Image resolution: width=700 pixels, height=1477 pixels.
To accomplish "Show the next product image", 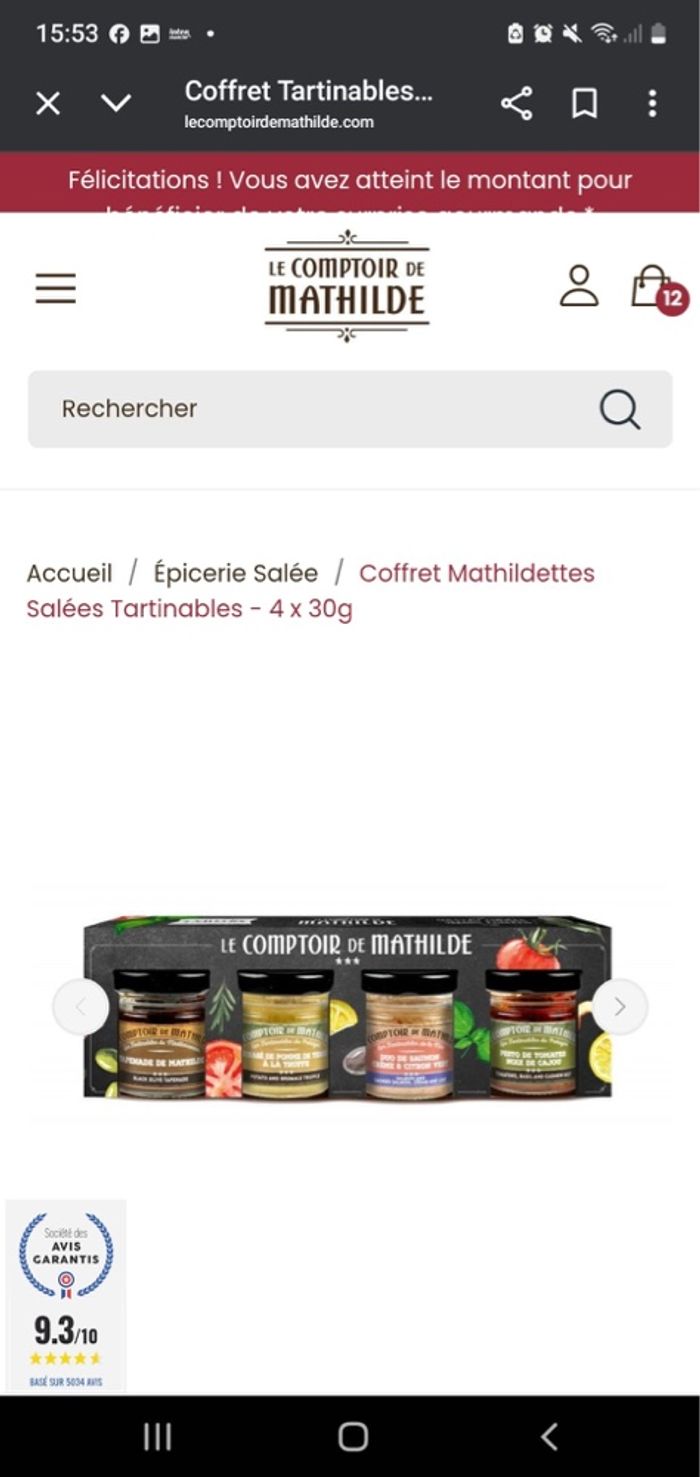I will click(620, 1006).
